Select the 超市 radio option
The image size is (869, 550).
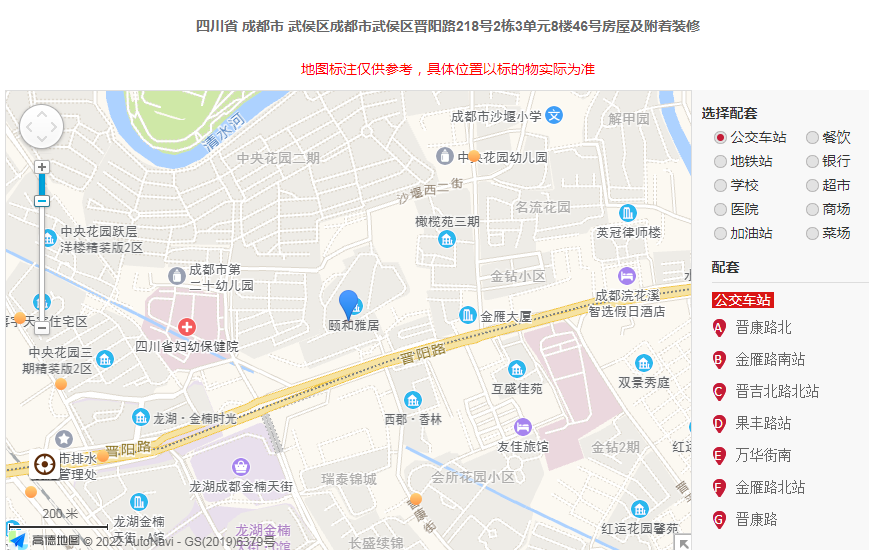[x=812, y=185]
